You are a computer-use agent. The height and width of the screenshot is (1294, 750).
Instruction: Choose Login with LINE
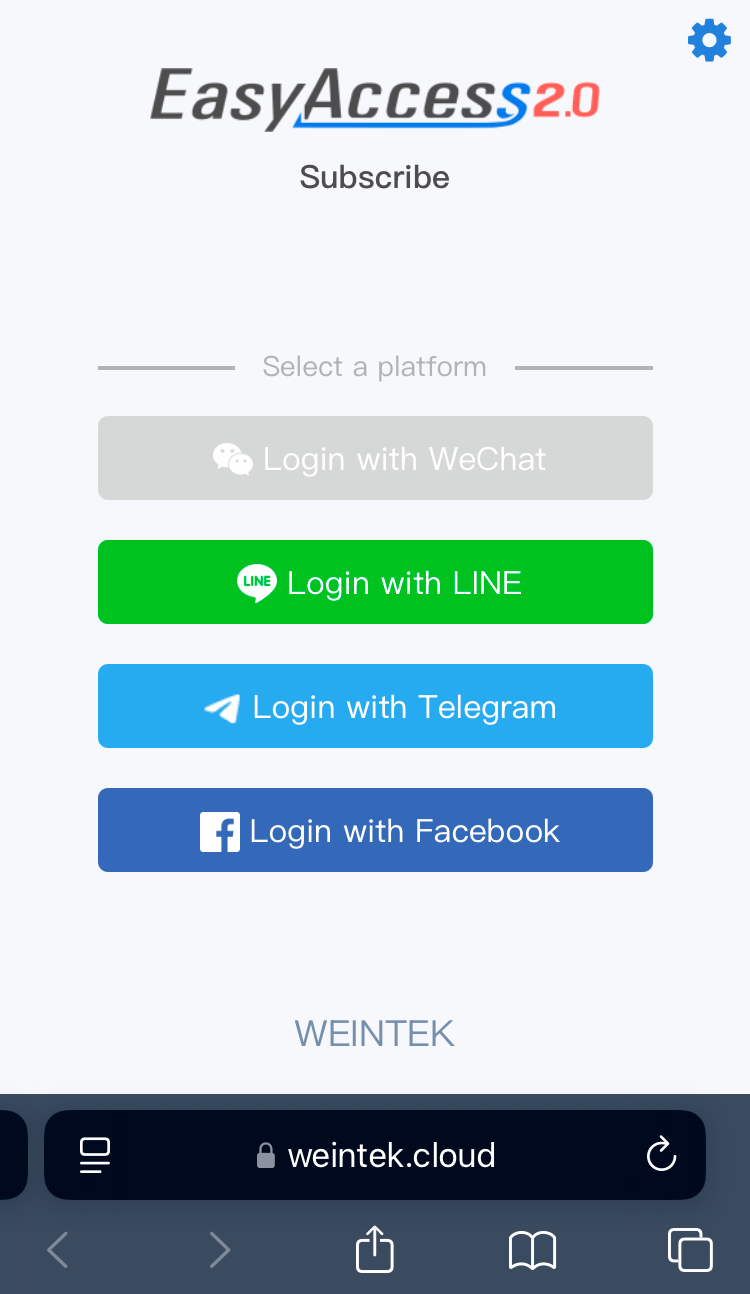[375, 582]
